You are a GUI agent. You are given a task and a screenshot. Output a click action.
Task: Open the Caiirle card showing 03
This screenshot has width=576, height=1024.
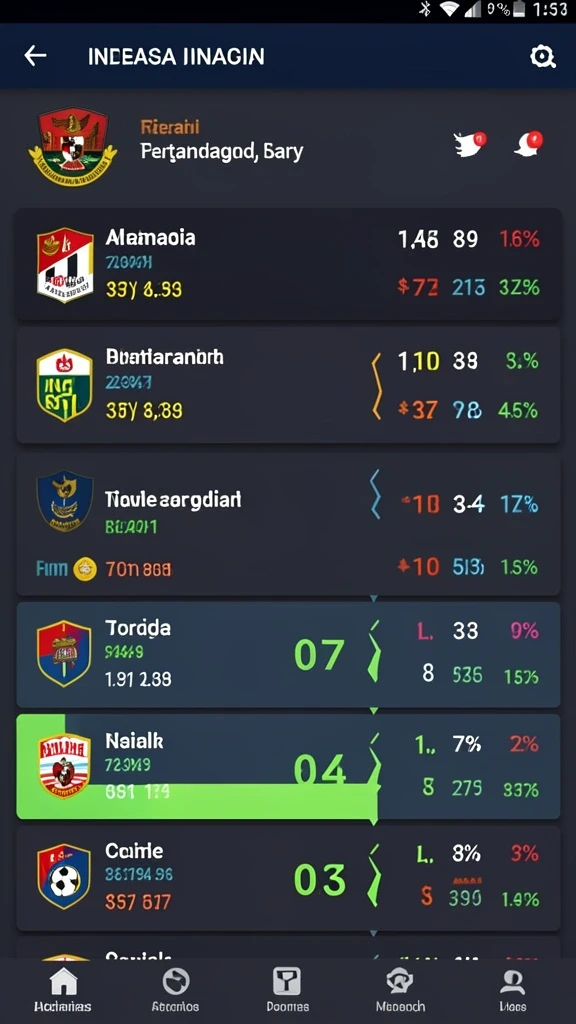pos(288,878)
